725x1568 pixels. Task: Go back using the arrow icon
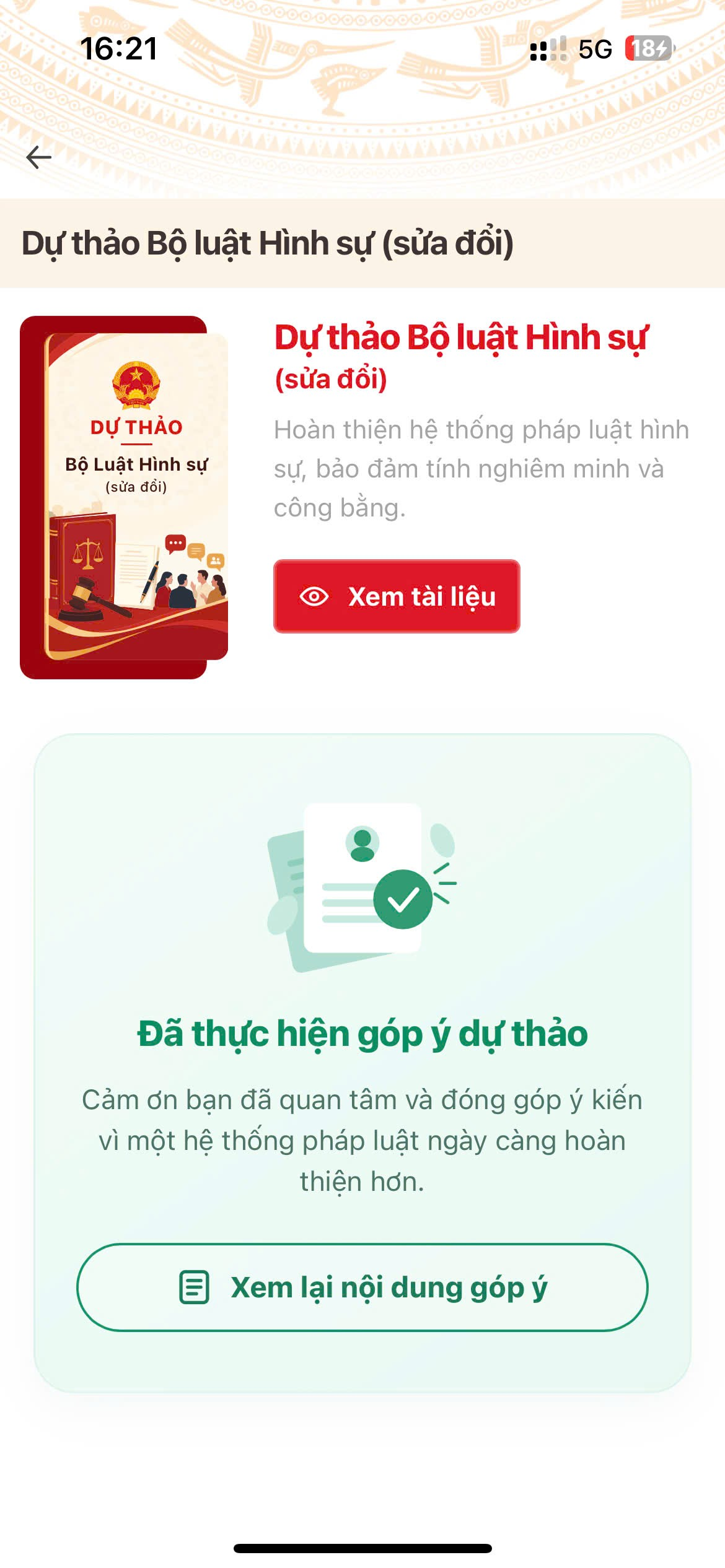coord(38,157)
